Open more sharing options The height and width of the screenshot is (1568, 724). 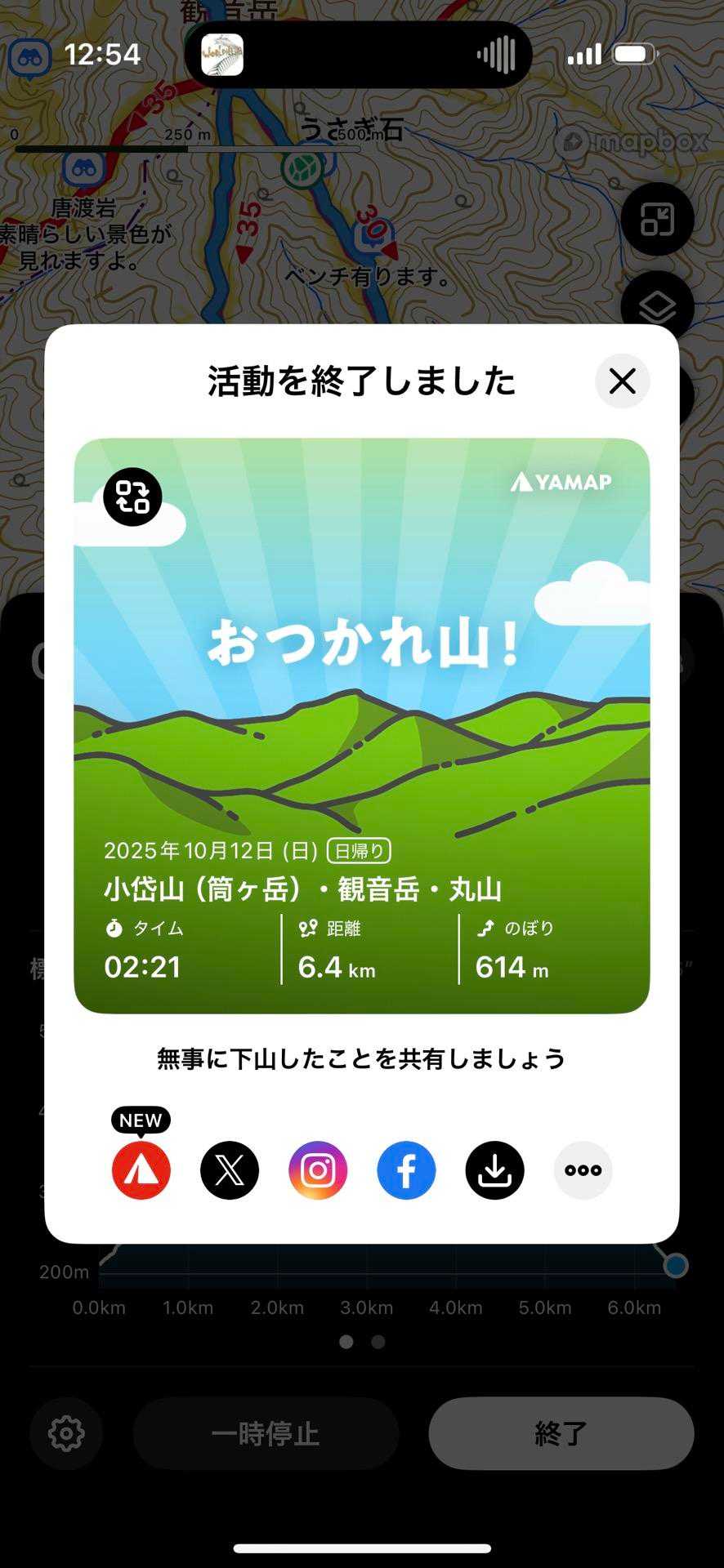(x=583, y=1170)
